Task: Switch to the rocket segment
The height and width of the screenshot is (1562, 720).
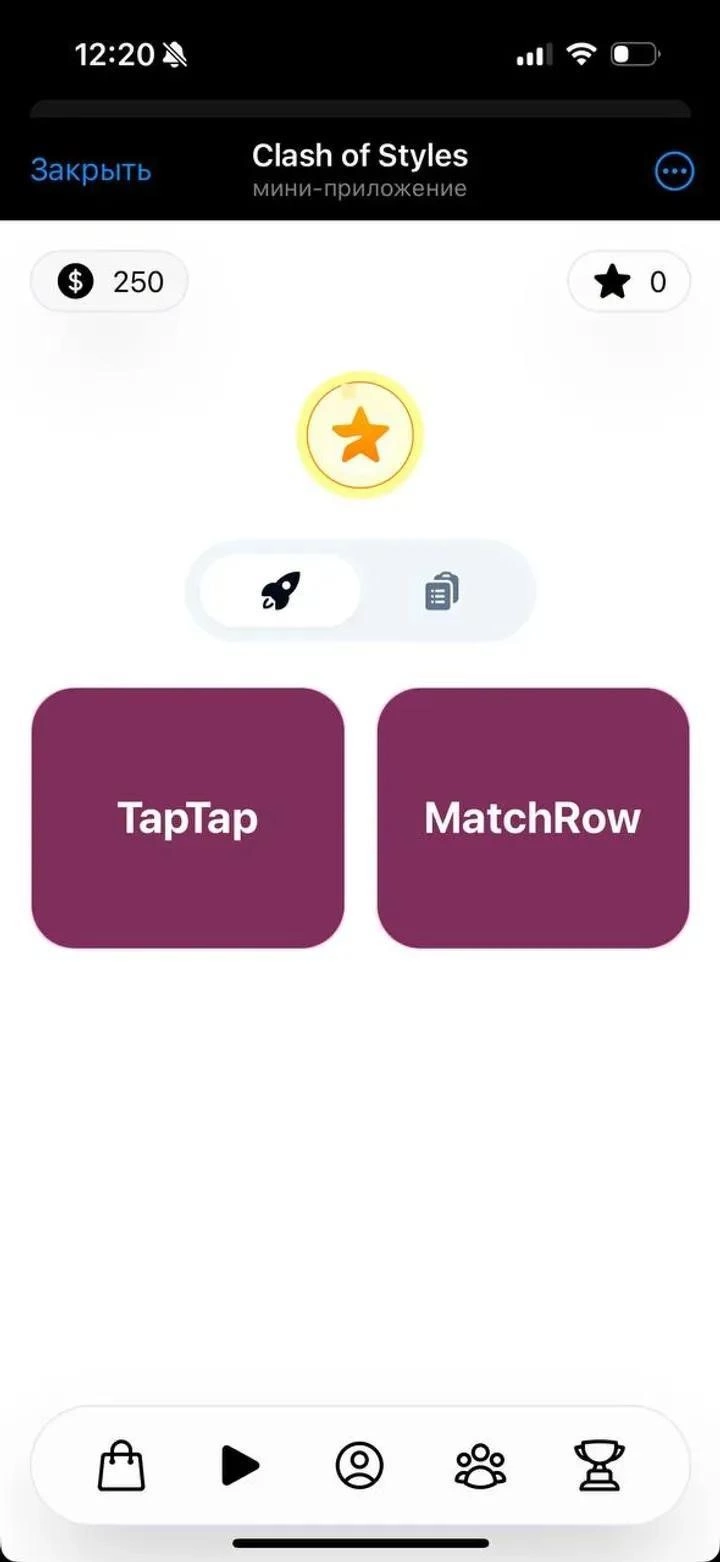Action: (280, 592)
